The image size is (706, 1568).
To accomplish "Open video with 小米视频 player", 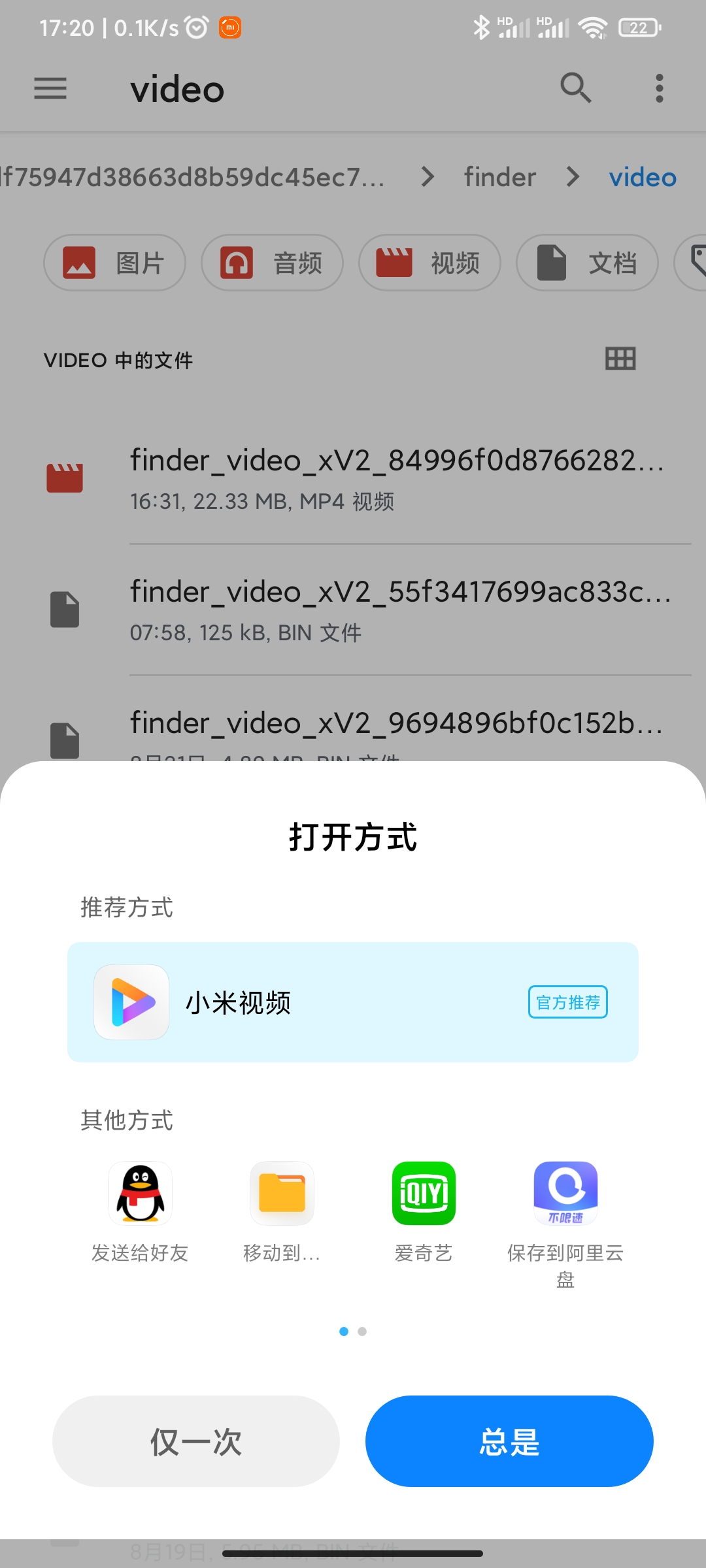I will click(353, 1002).
